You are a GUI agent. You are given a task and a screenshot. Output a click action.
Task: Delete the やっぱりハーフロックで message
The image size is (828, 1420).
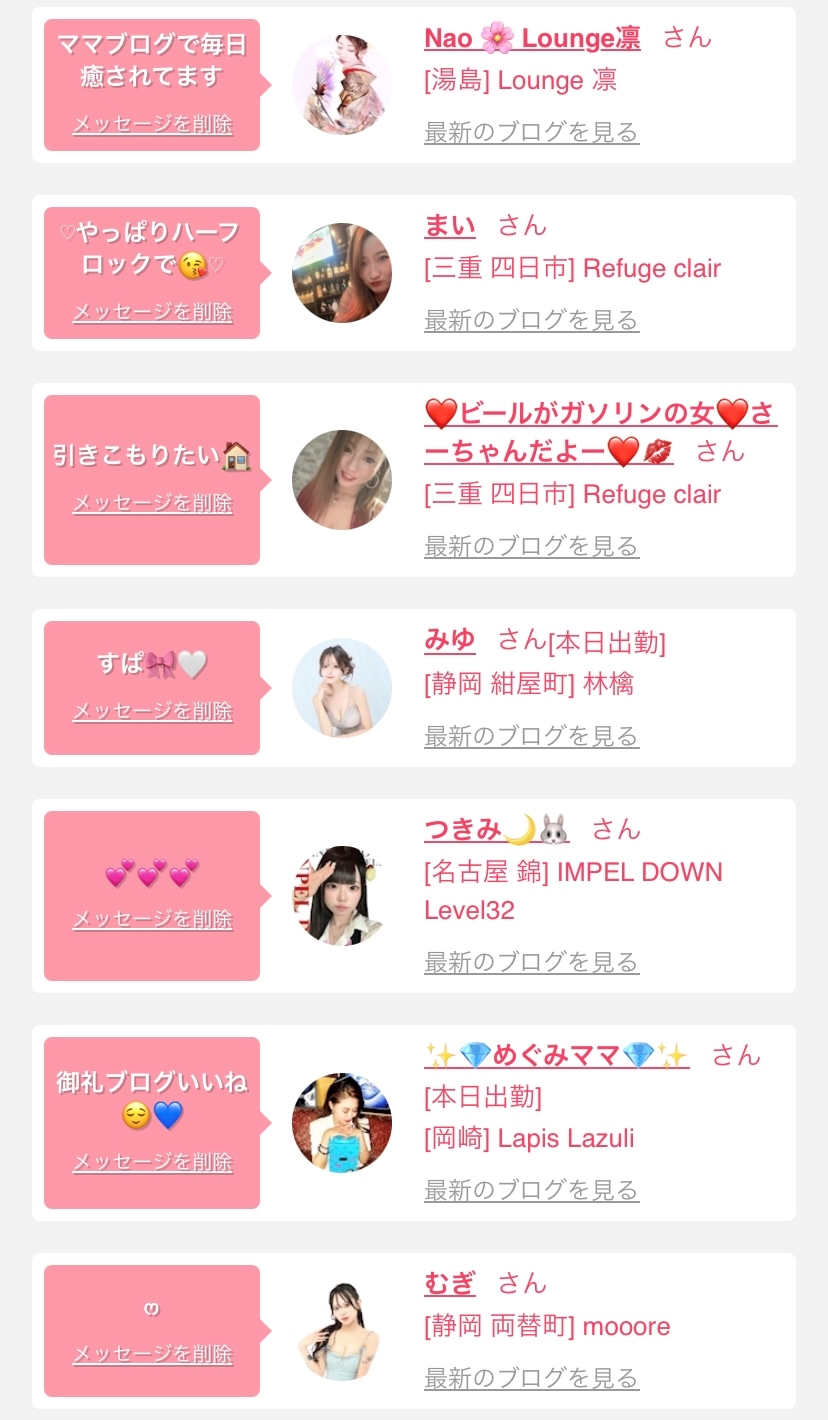tap(152, 313)
